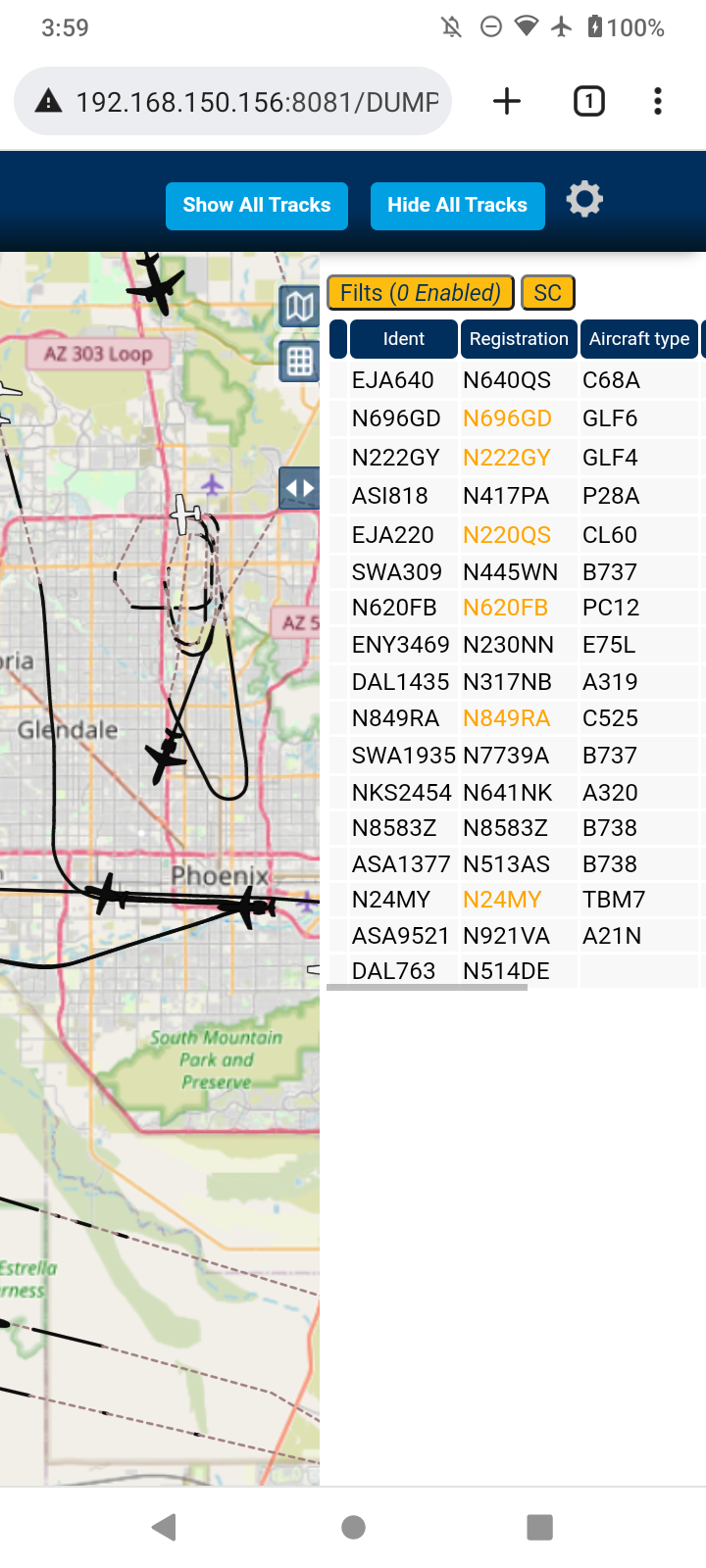Select the SWA309 aircraft row
706x1568 pixels.
[514, 571]
